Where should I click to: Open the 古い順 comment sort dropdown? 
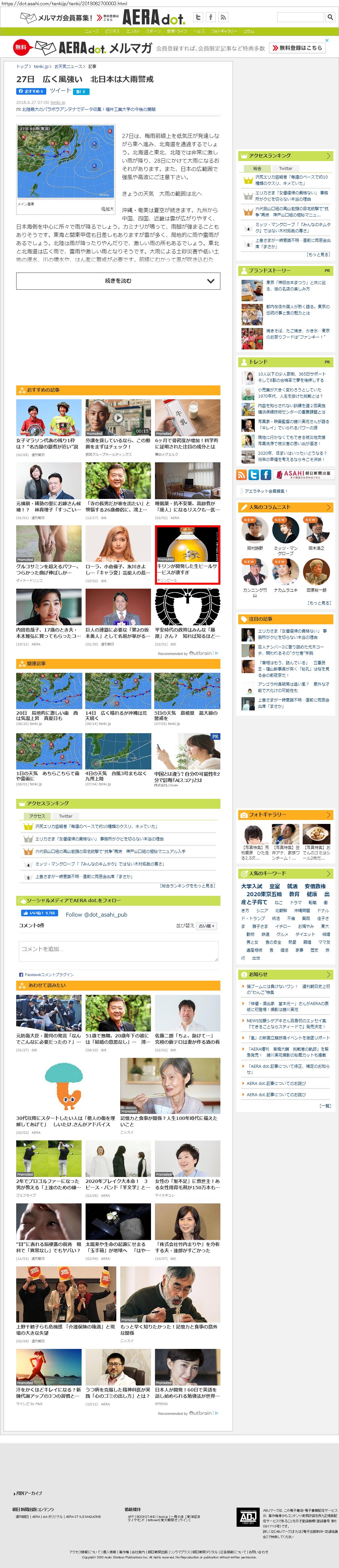(207, 925)
